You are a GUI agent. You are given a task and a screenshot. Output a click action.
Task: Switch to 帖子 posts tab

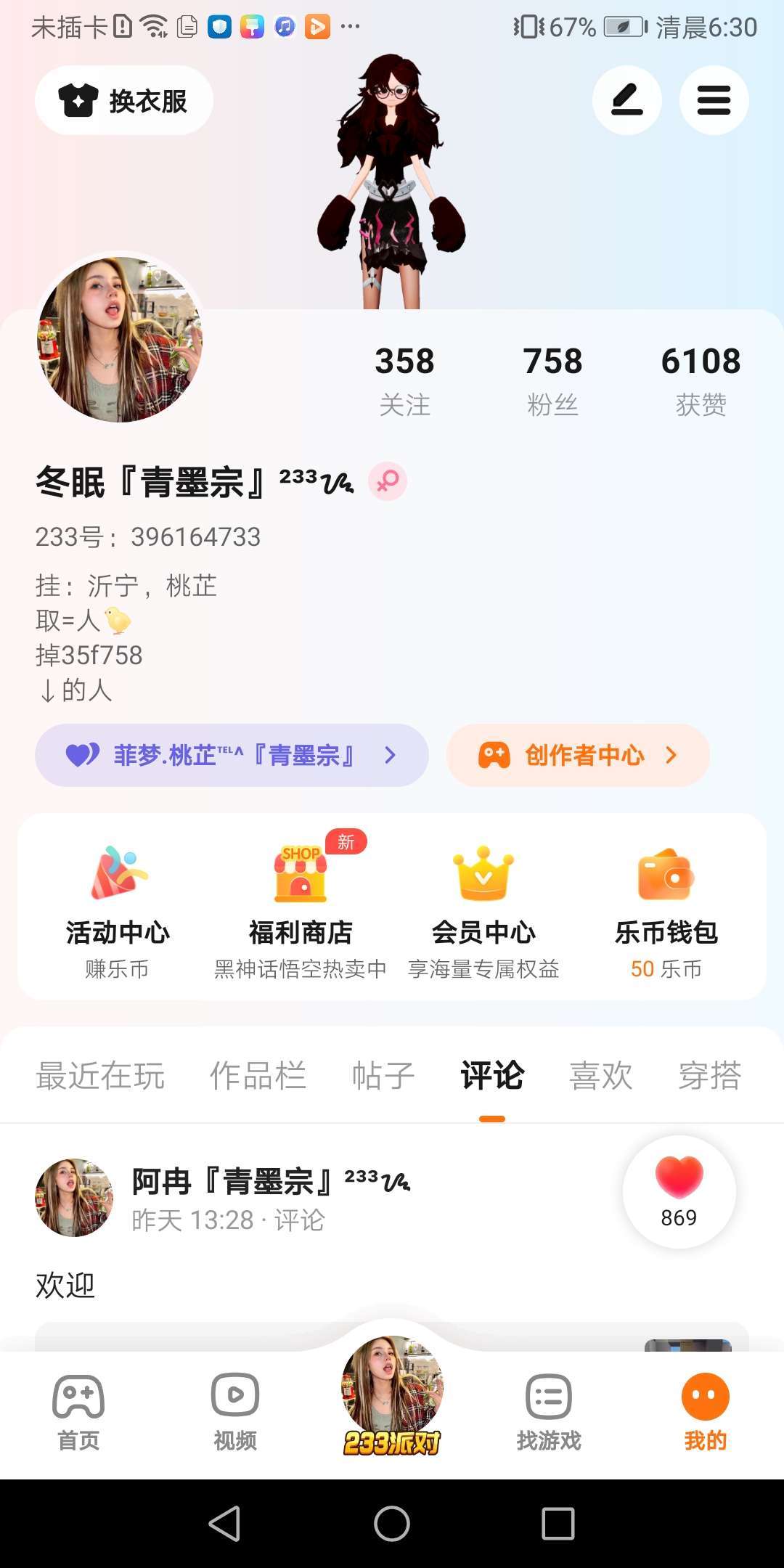coord(383,1075)
